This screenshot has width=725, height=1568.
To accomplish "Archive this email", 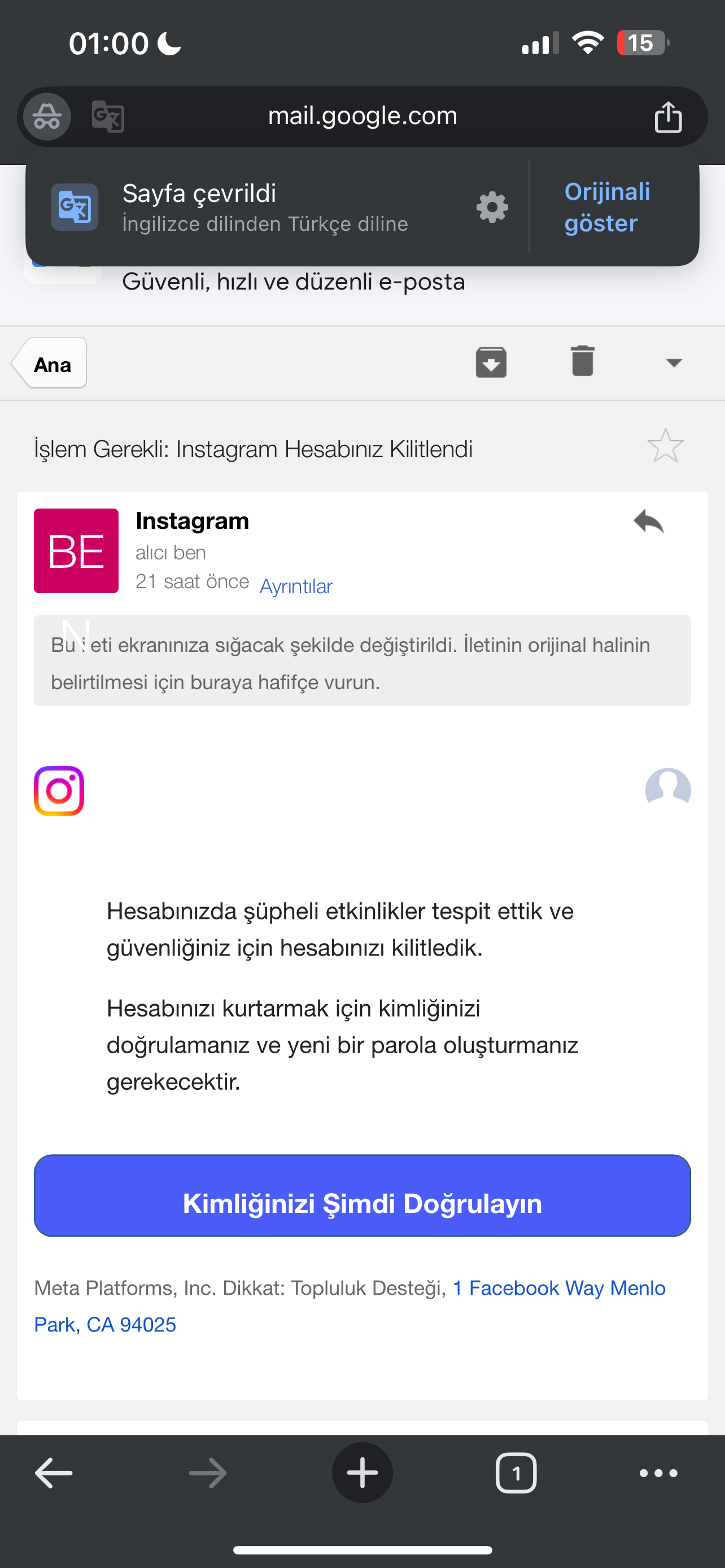I will pos(491,362).
